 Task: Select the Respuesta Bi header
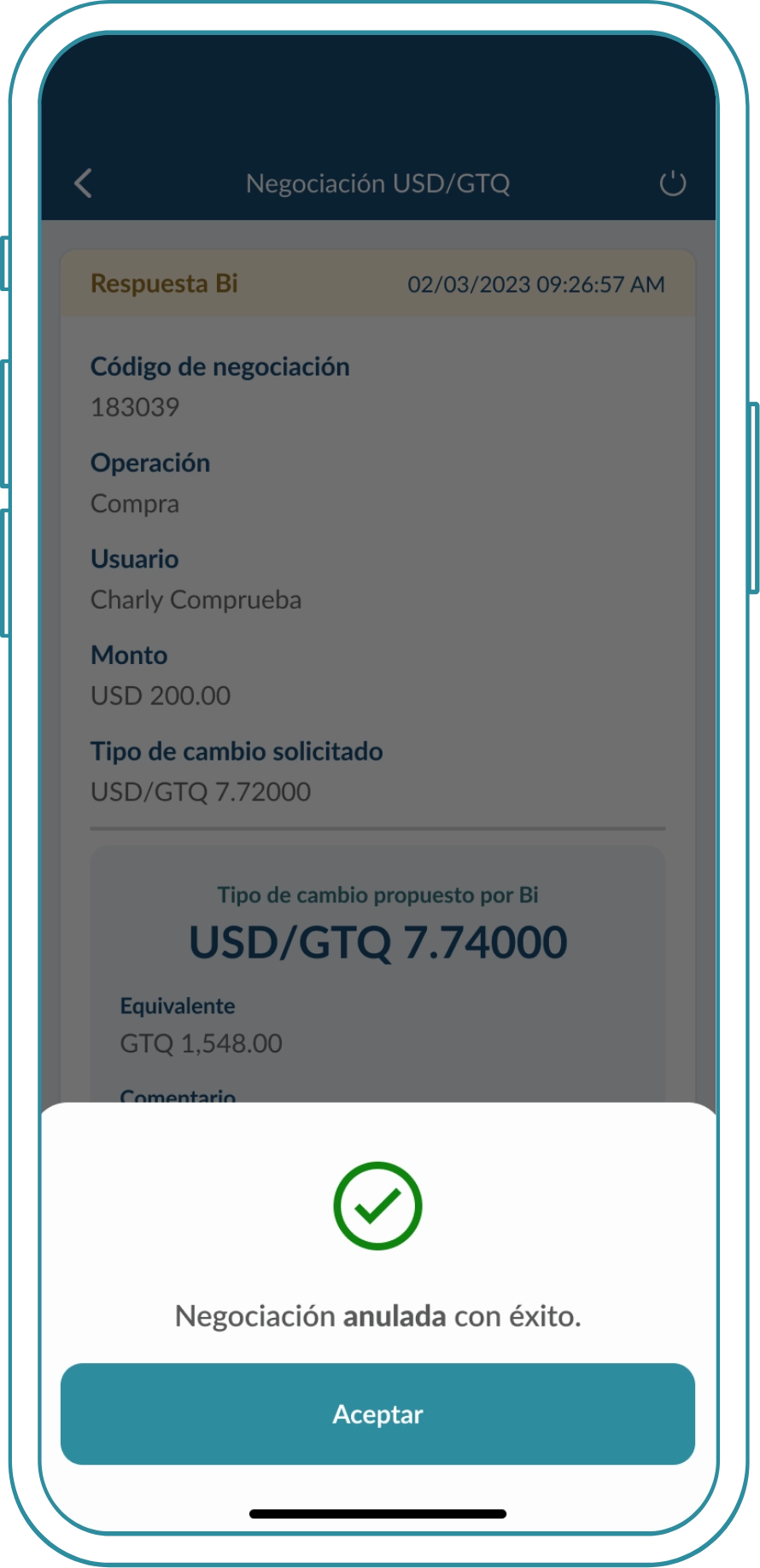[165, 283]
